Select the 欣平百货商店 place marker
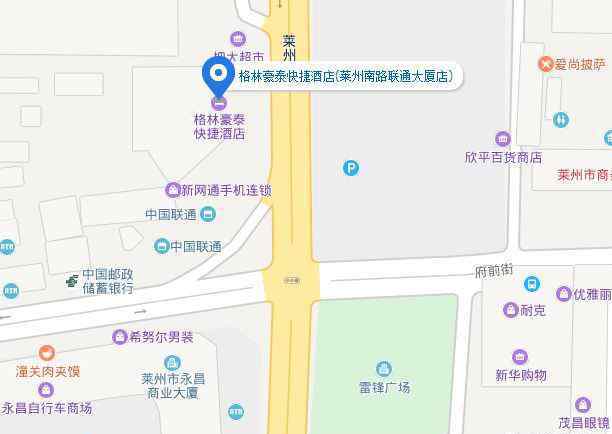The image size is (612, 434). tap(502, 139)
